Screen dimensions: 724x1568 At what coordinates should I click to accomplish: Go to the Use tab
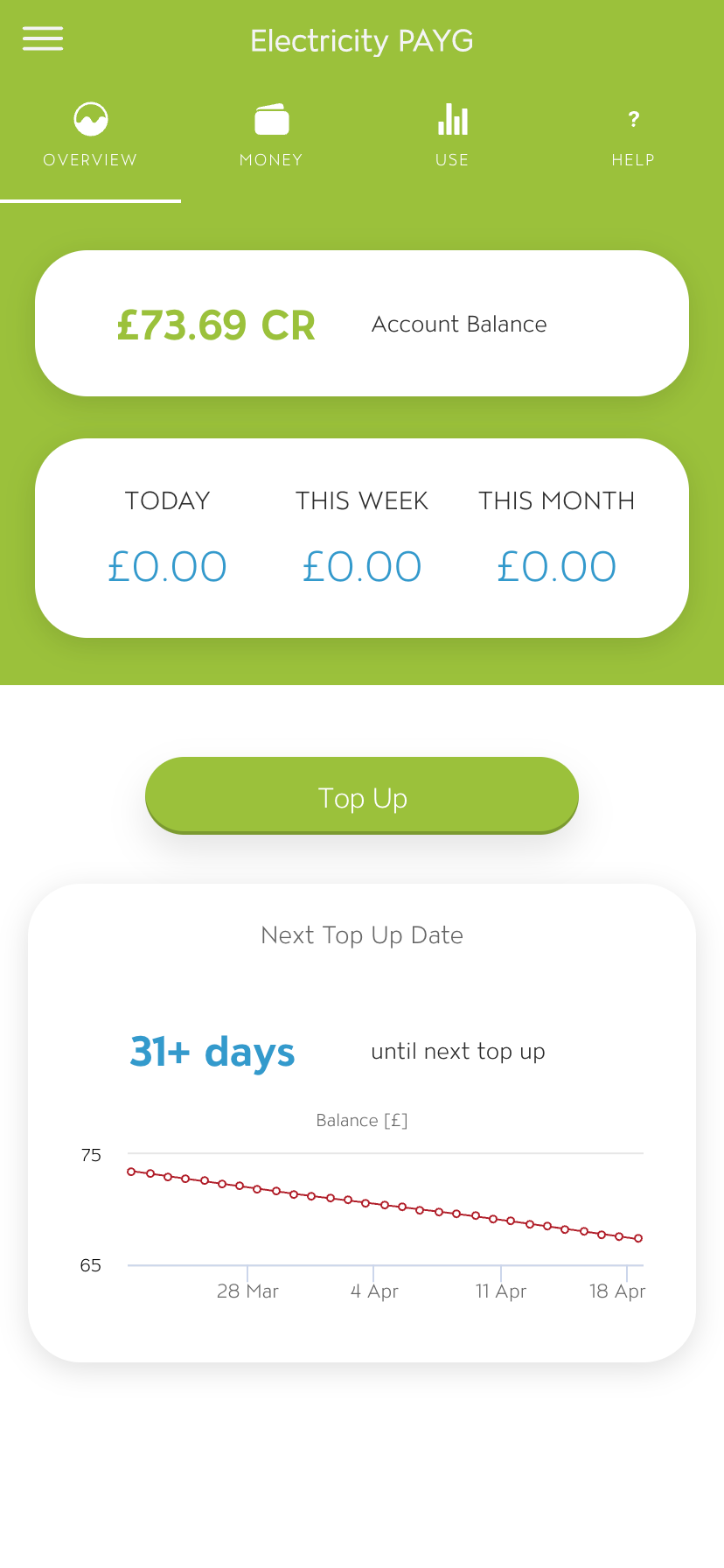coord(452,136)
